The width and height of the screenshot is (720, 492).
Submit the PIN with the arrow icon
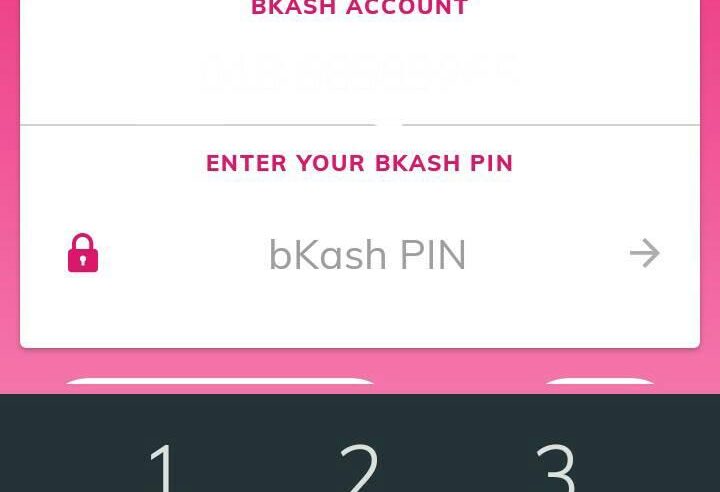point(645,254)
